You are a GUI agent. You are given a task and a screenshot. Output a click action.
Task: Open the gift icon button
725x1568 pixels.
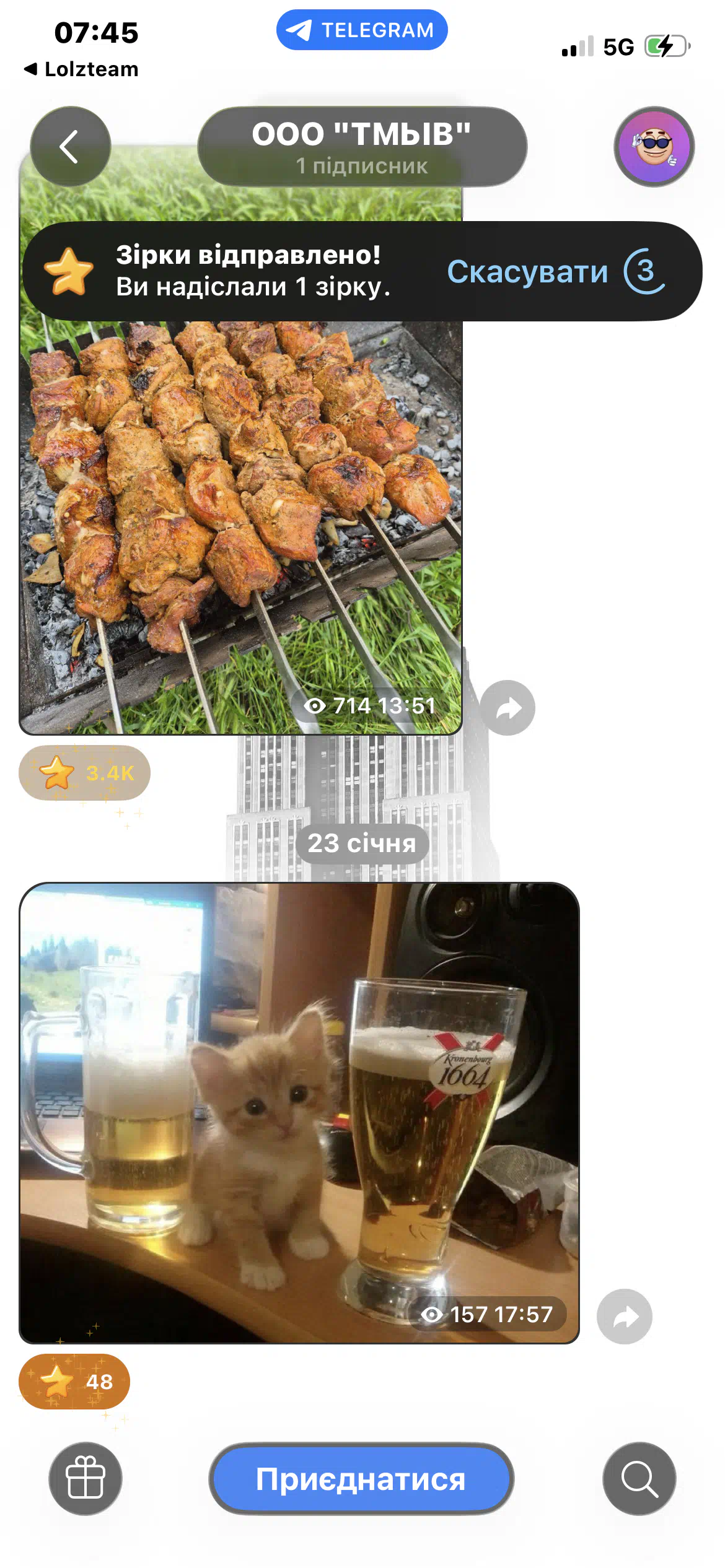86,1478
